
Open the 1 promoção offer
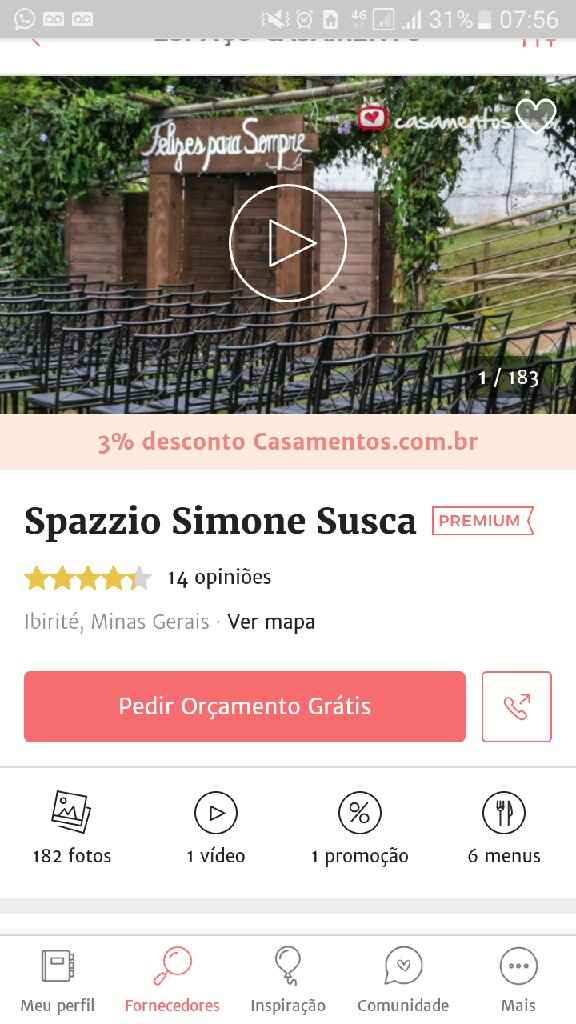[360, 827]
